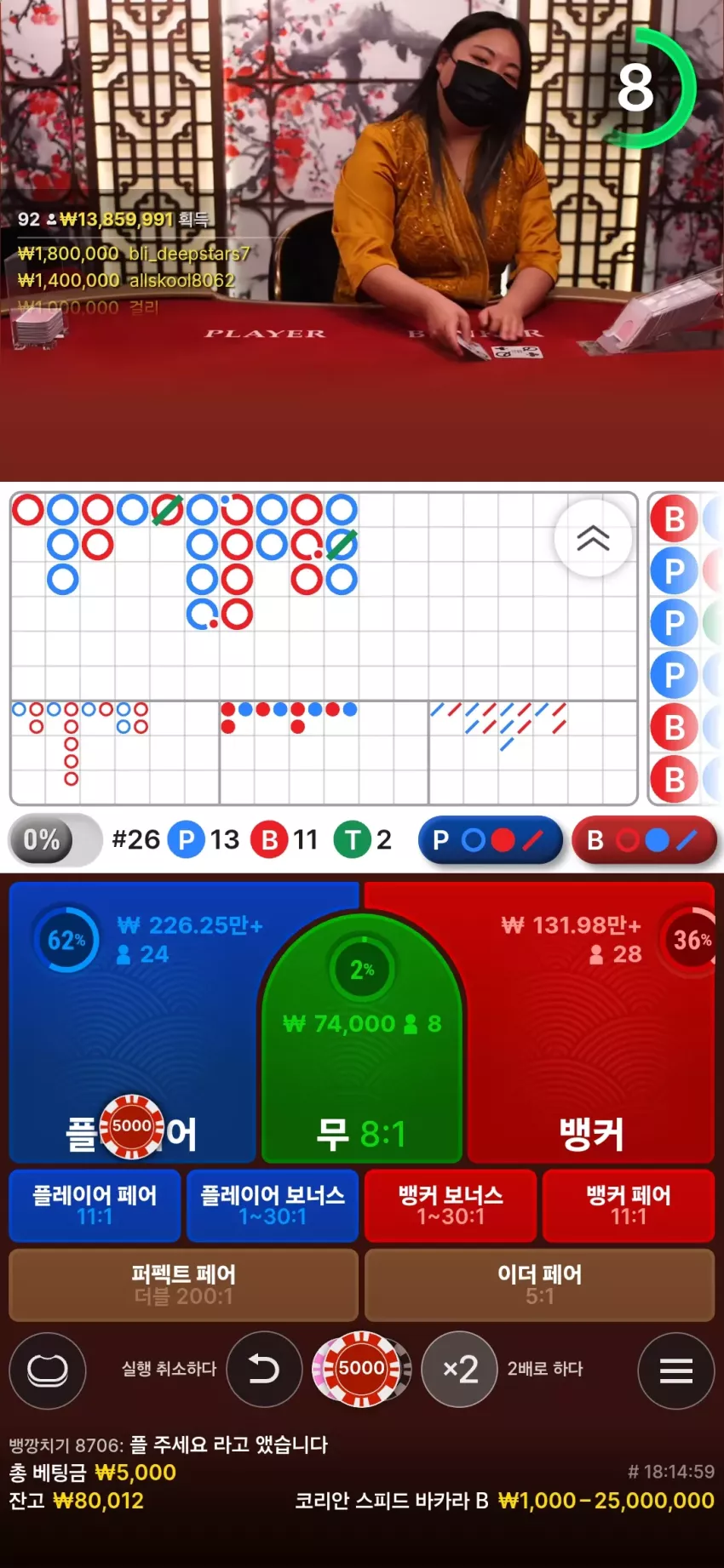The height and width of the screenshot is (1568, 724).
Task: Toggle the 0% statistics switch
Action: [55, 840]
